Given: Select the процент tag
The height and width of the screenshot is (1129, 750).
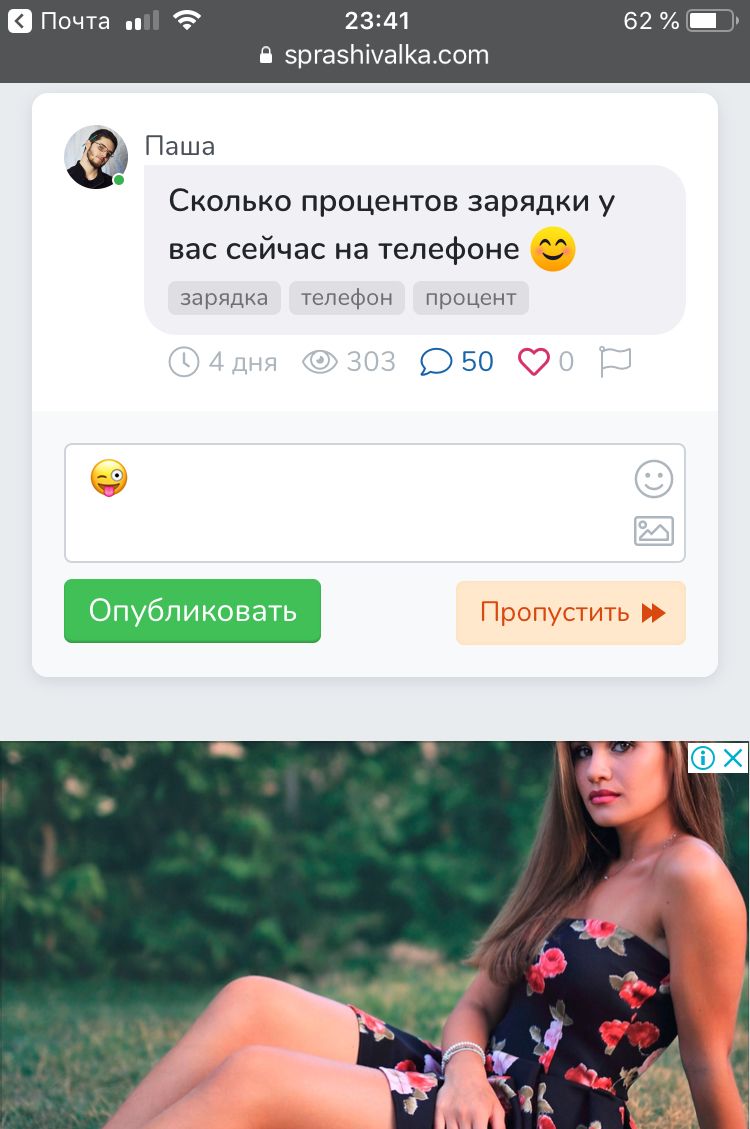Looking at the screenshot, I should pyautogui.click(x=471, y=297).
